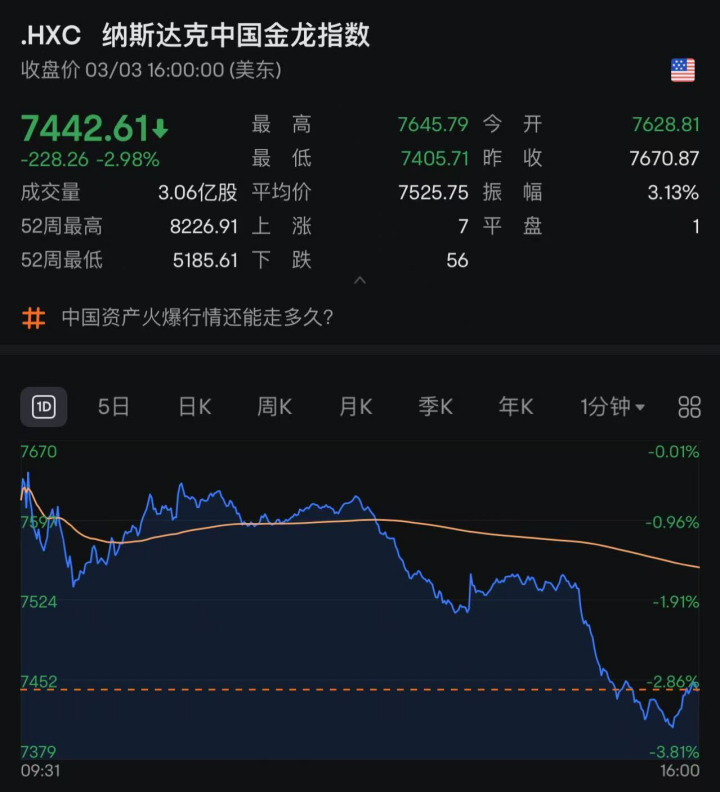Switch to 周K weekly chart
This screenshot has width=720, height=792.
coord(274,407)
